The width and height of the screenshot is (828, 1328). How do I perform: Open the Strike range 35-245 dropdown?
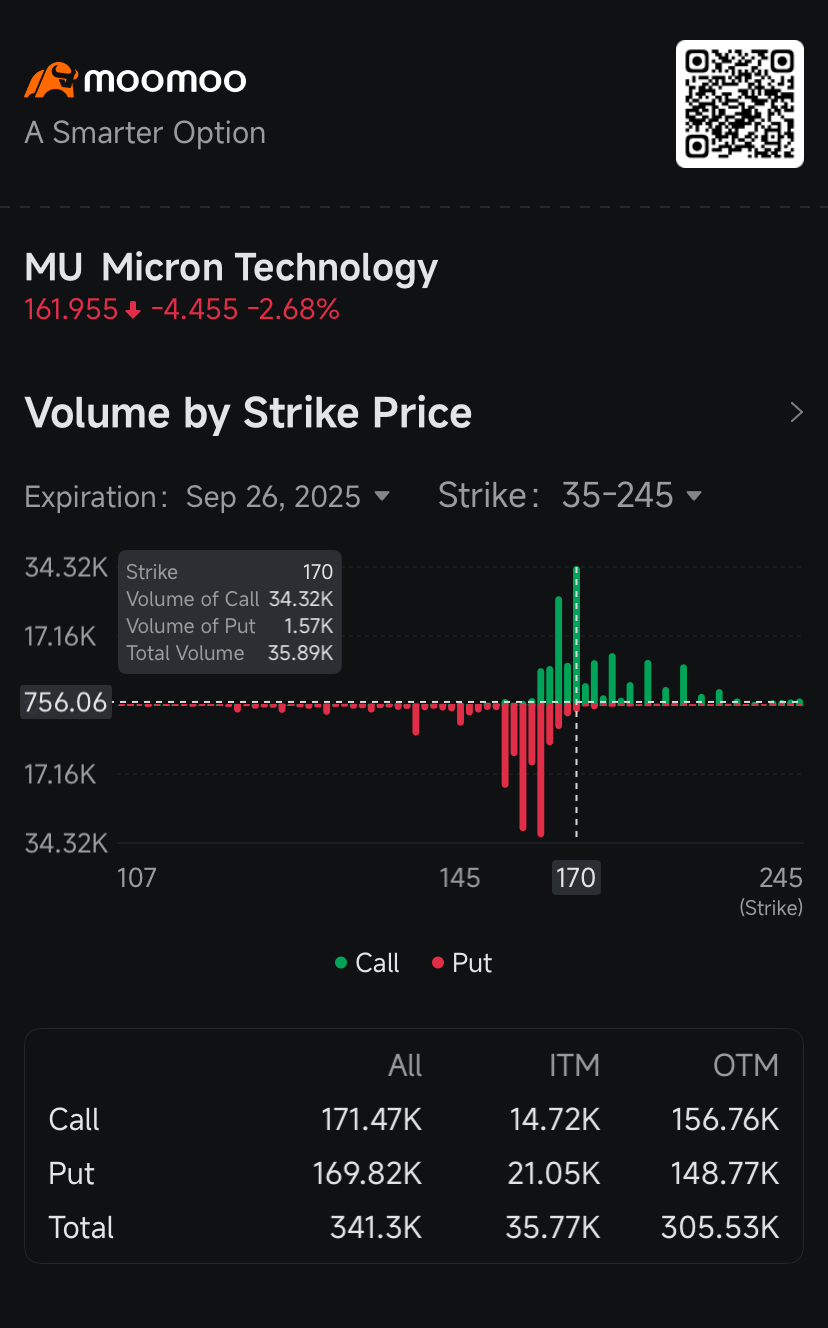tap(630, 494)
